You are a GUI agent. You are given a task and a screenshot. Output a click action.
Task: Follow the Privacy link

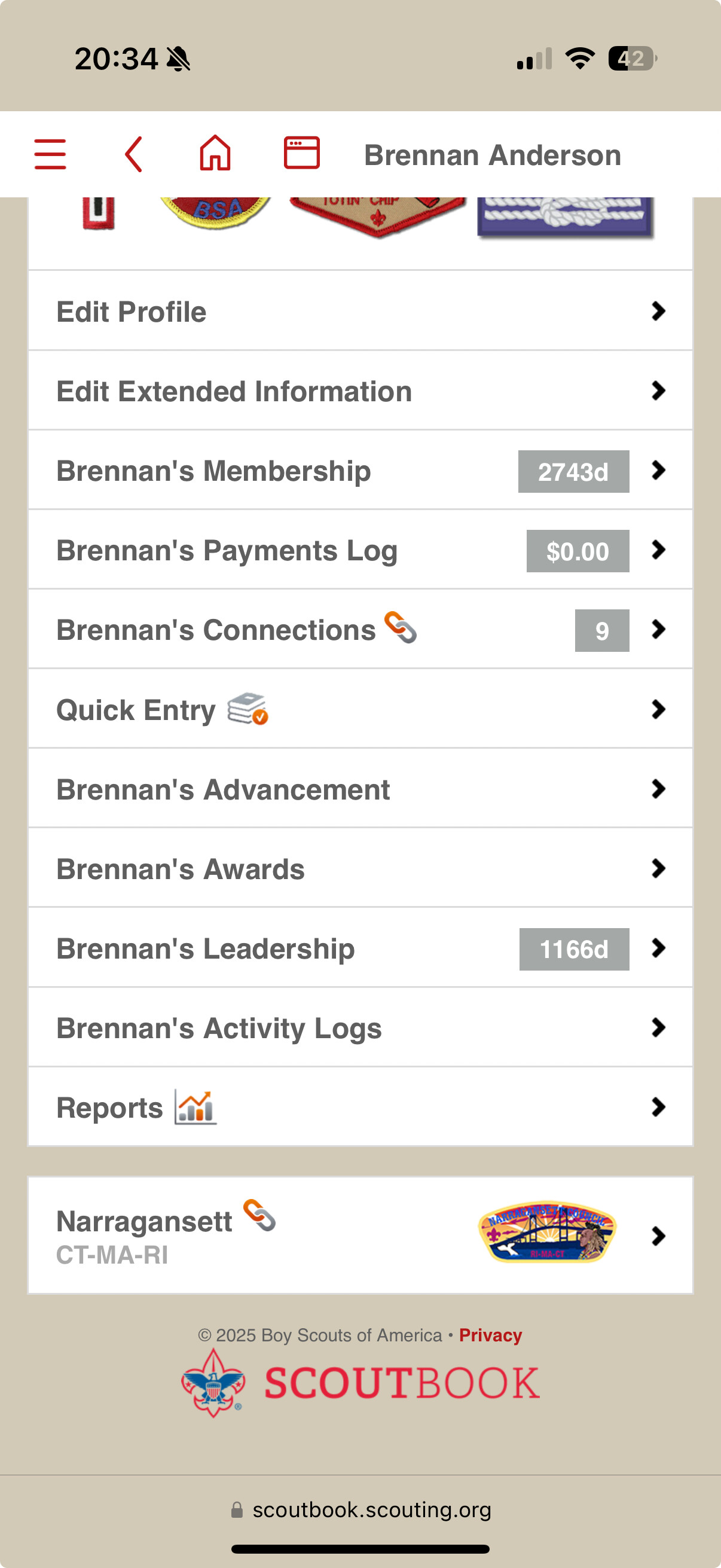point(490,1335)
